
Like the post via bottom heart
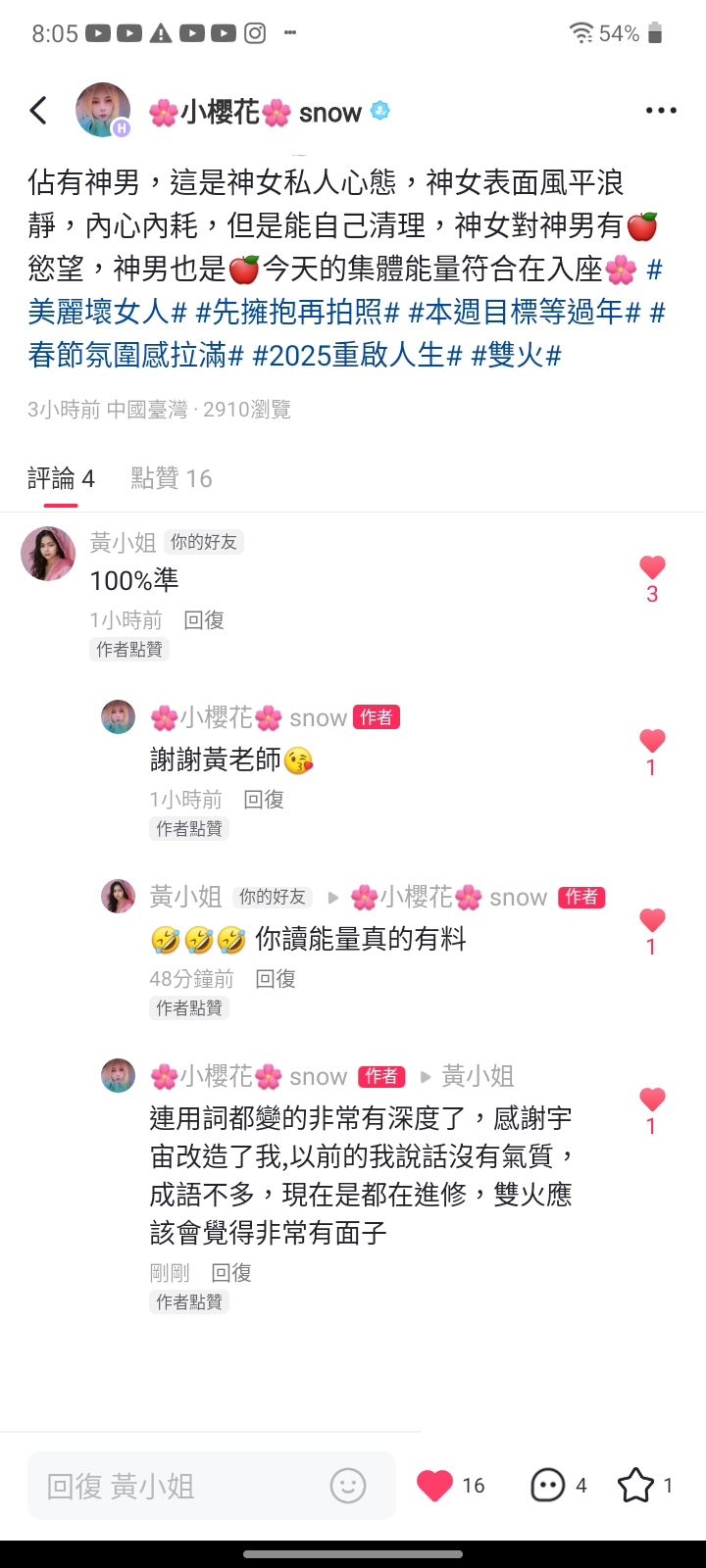pyautogui.click(x=435, y=1486)
